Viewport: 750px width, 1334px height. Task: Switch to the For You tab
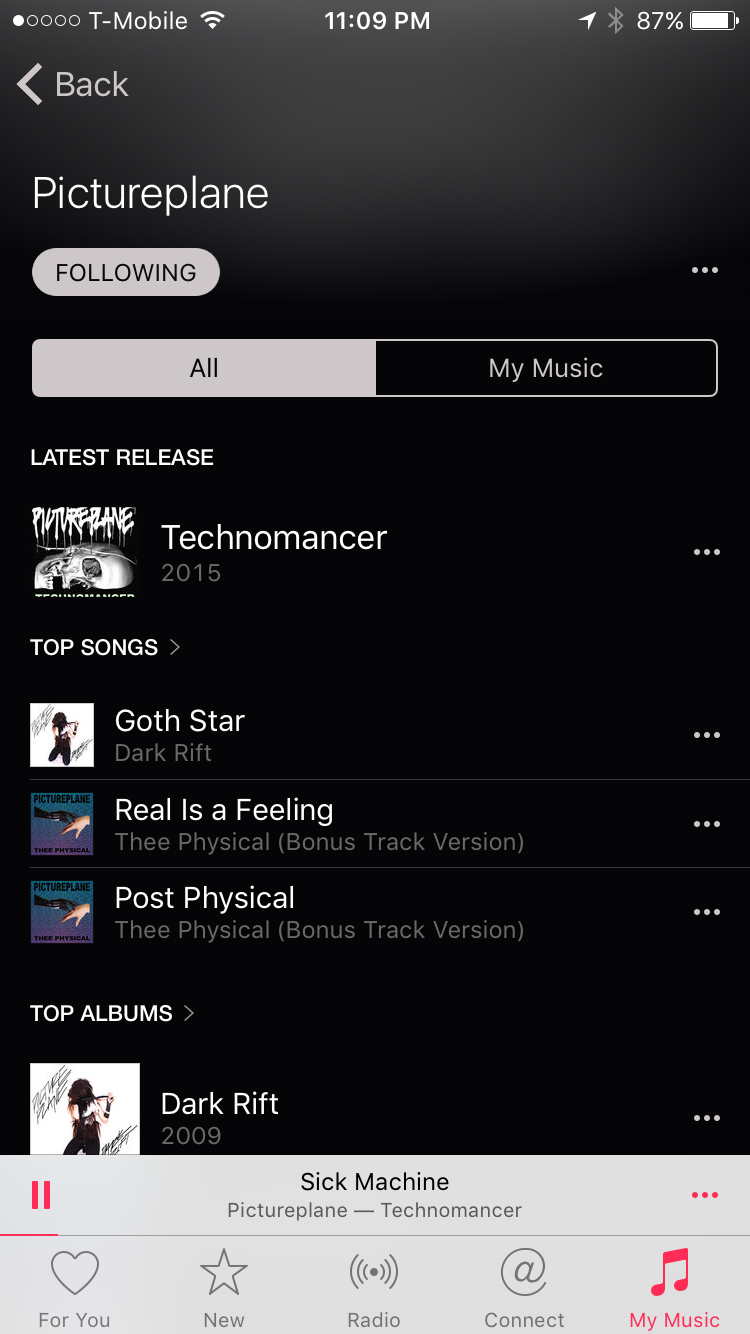[74, 1289]
